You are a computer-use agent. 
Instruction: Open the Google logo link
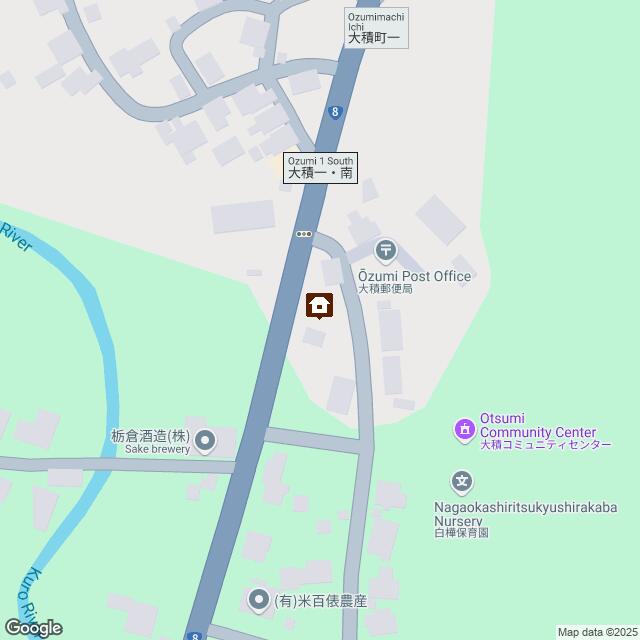32,627
